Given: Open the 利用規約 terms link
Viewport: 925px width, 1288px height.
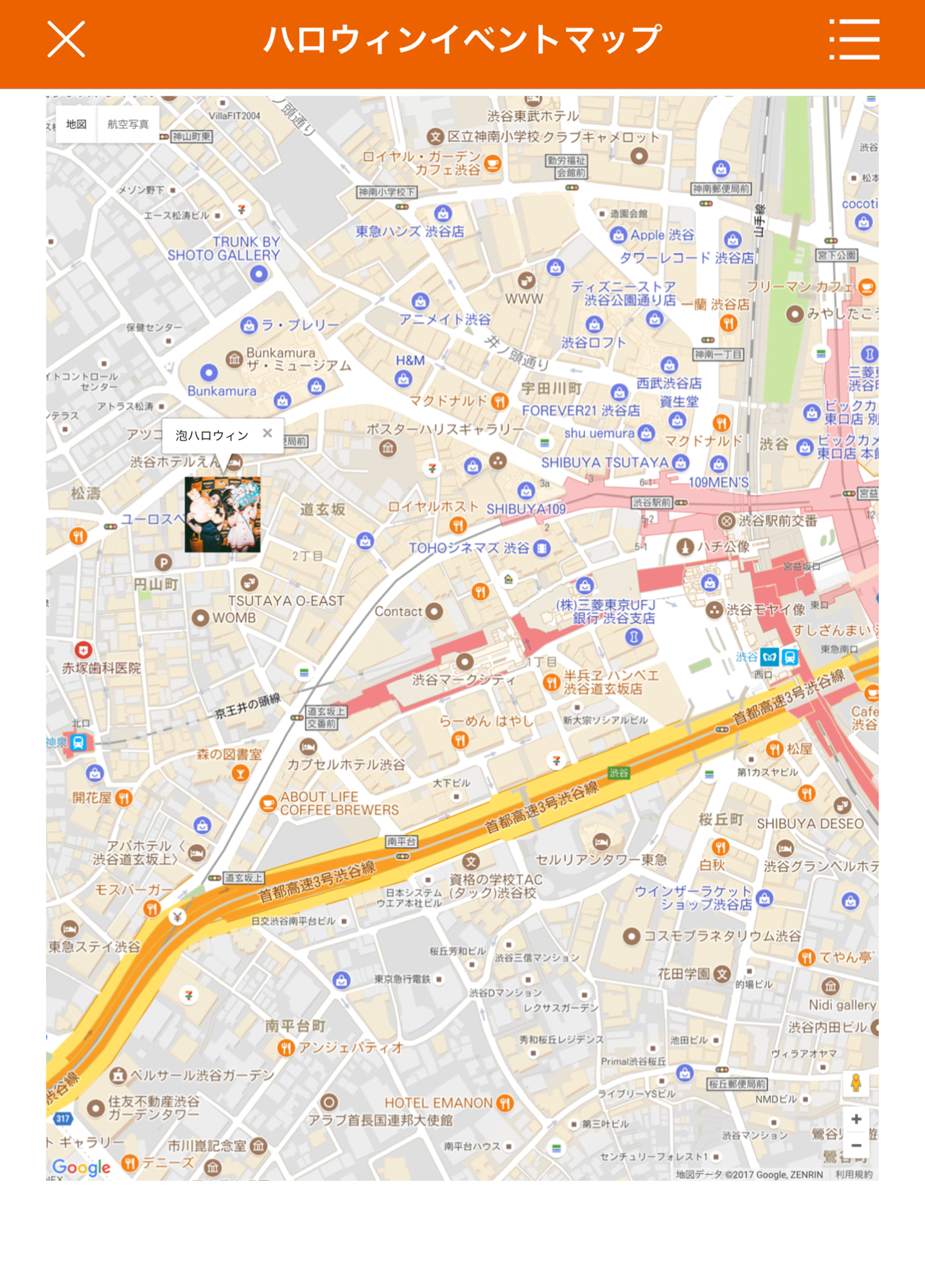Looking at the screenshot, I should click(x=854, y=1174).
